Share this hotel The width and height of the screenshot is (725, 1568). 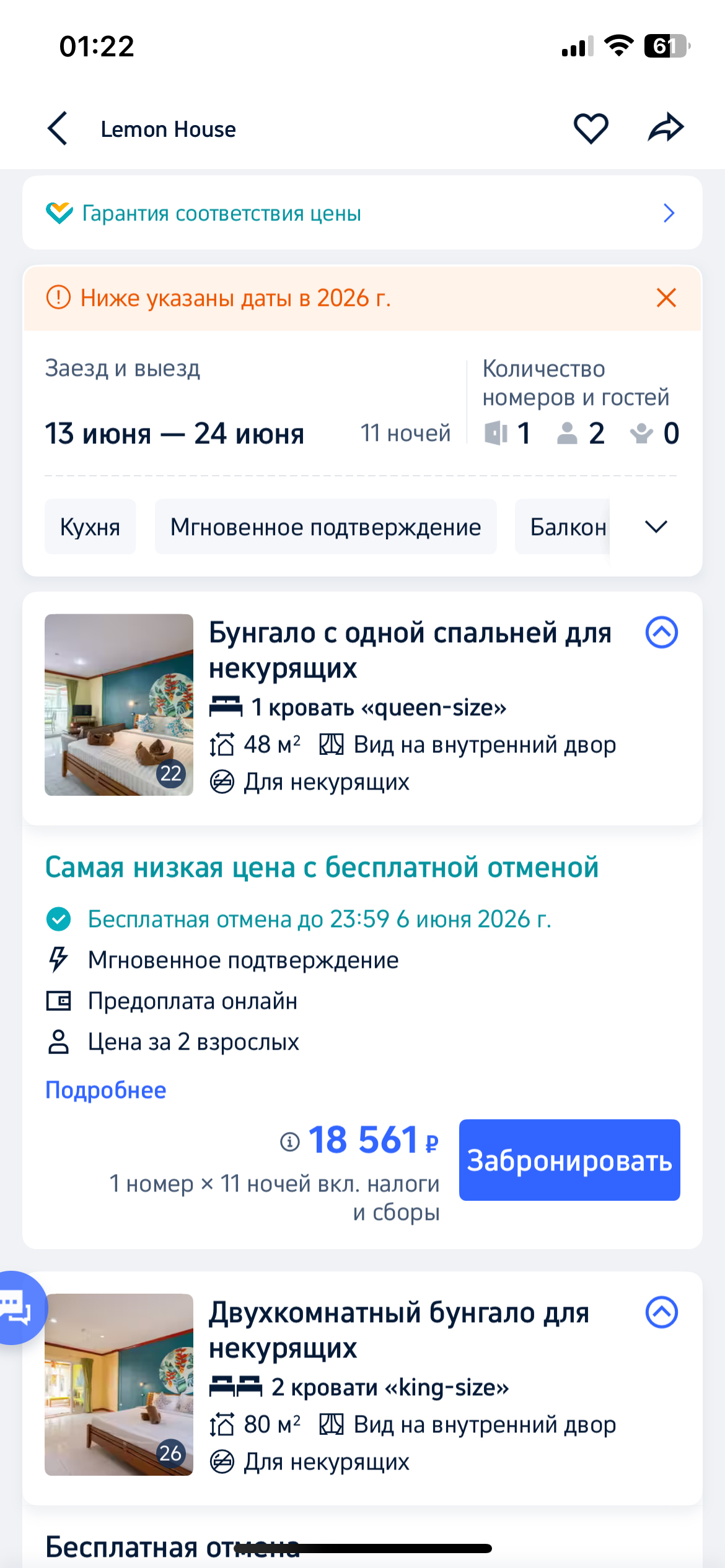(666, 128)
